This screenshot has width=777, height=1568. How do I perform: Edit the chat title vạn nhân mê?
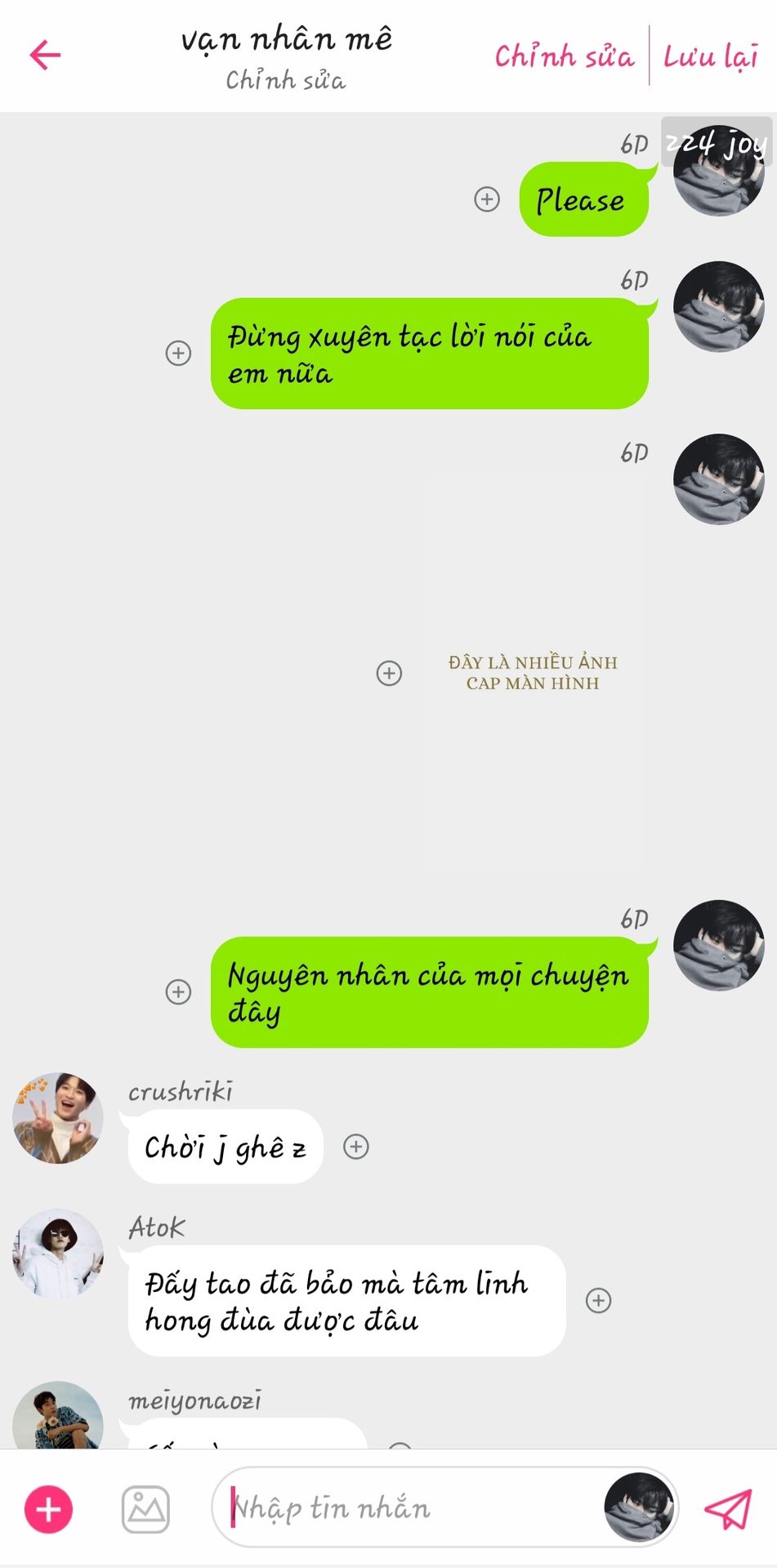[x=286, y=39]
